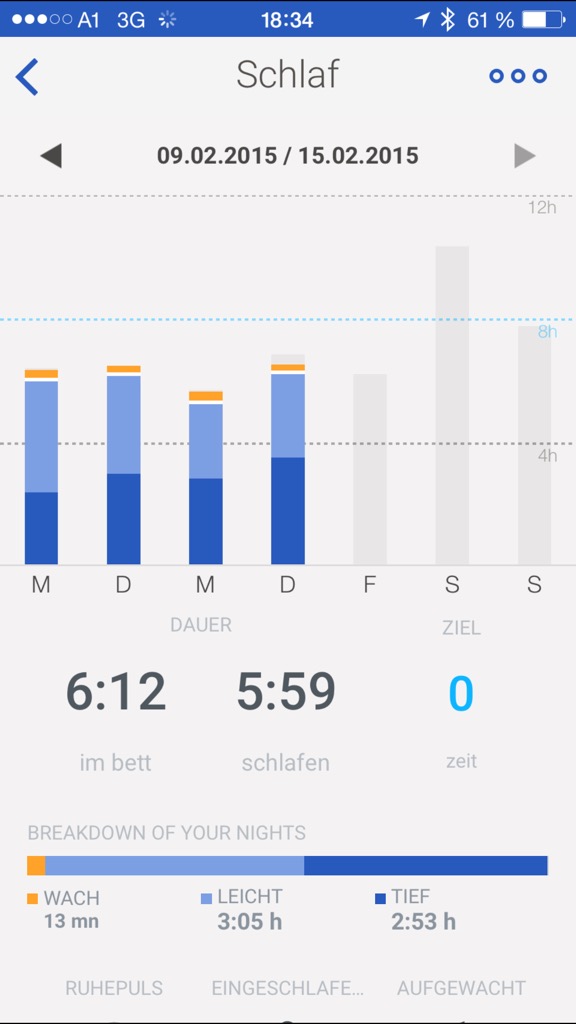Image resolution: width=576 pixels, height=1024 pixels.
Task: Open the three-dot options menu
Action: pyautogui.click(x=518, y=76)
